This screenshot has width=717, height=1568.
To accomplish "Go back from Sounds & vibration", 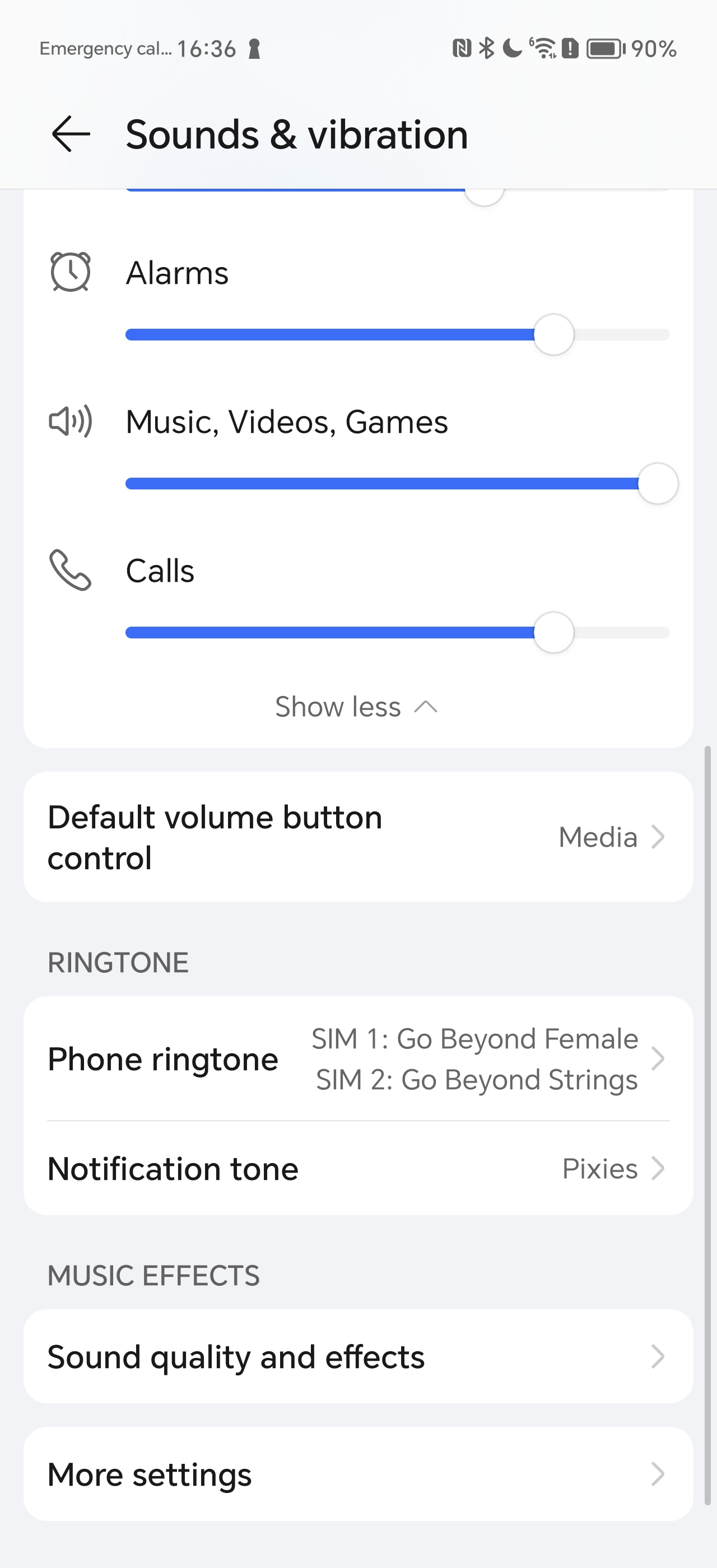I will tap(71, 134).
